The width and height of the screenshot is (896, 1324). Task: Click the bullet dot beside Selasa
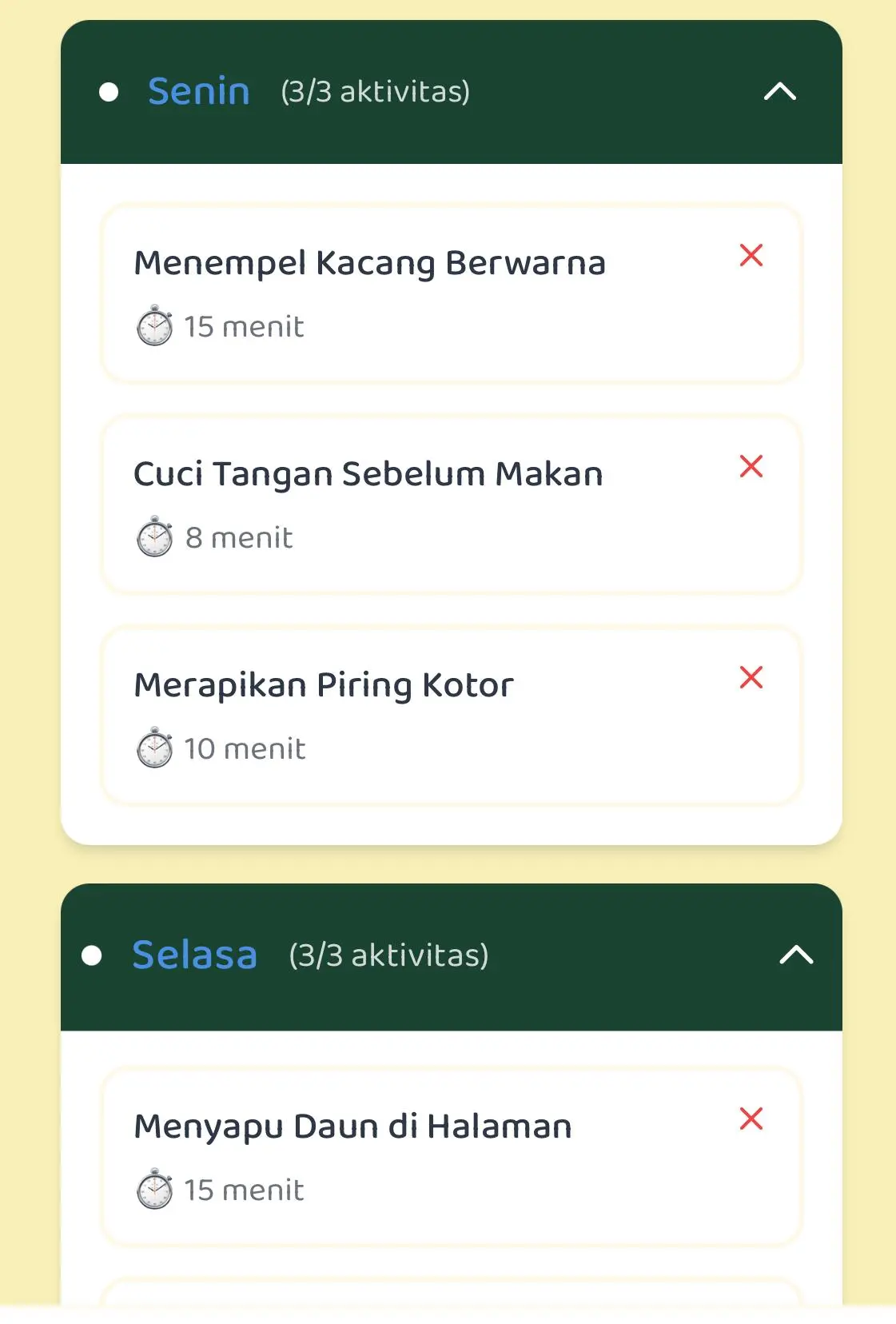pyautogui.click(x=91, y=954)
